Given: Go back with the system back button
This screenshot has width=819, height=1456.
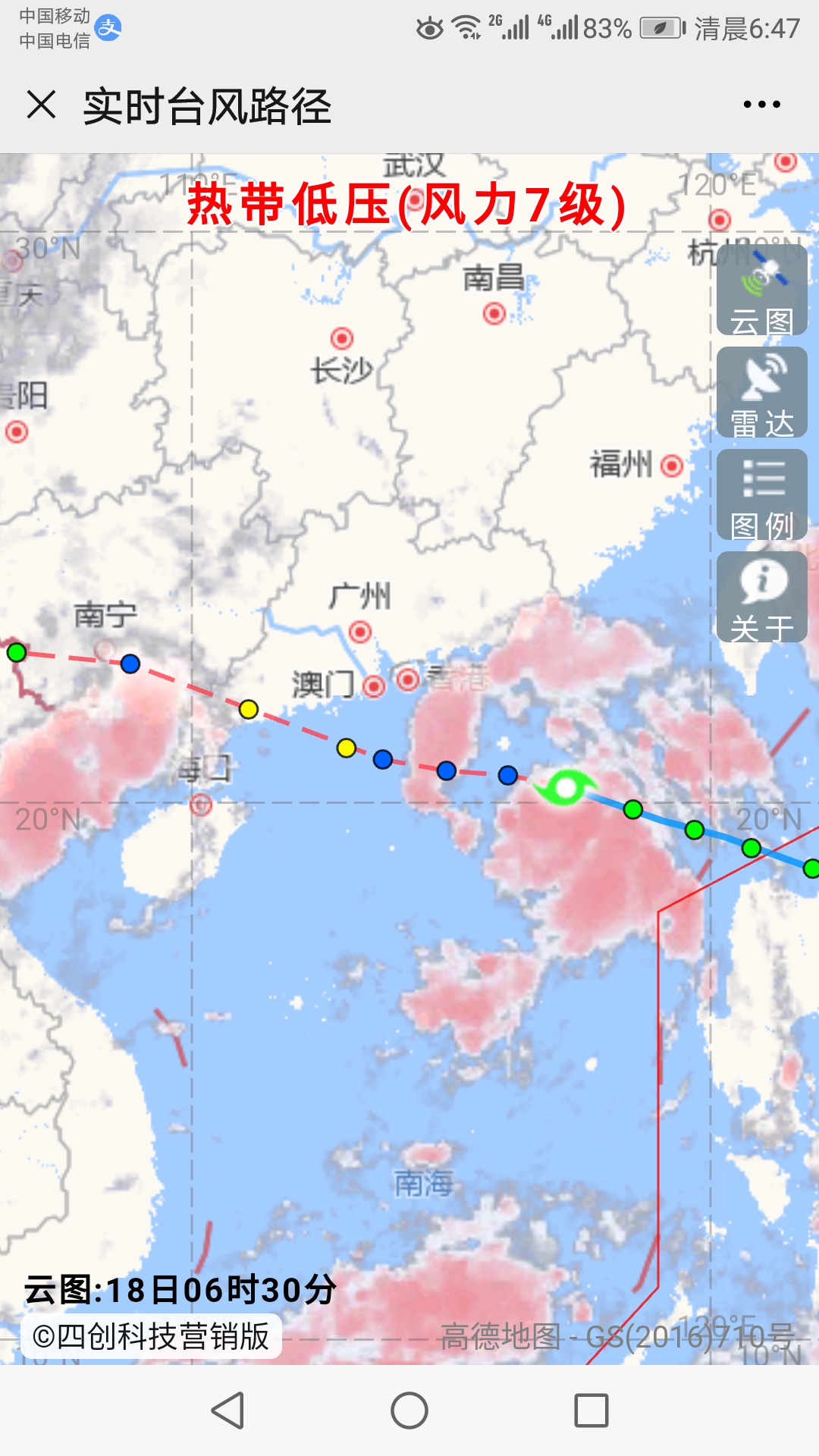Looking at the screenshot, I should 227,1411.
